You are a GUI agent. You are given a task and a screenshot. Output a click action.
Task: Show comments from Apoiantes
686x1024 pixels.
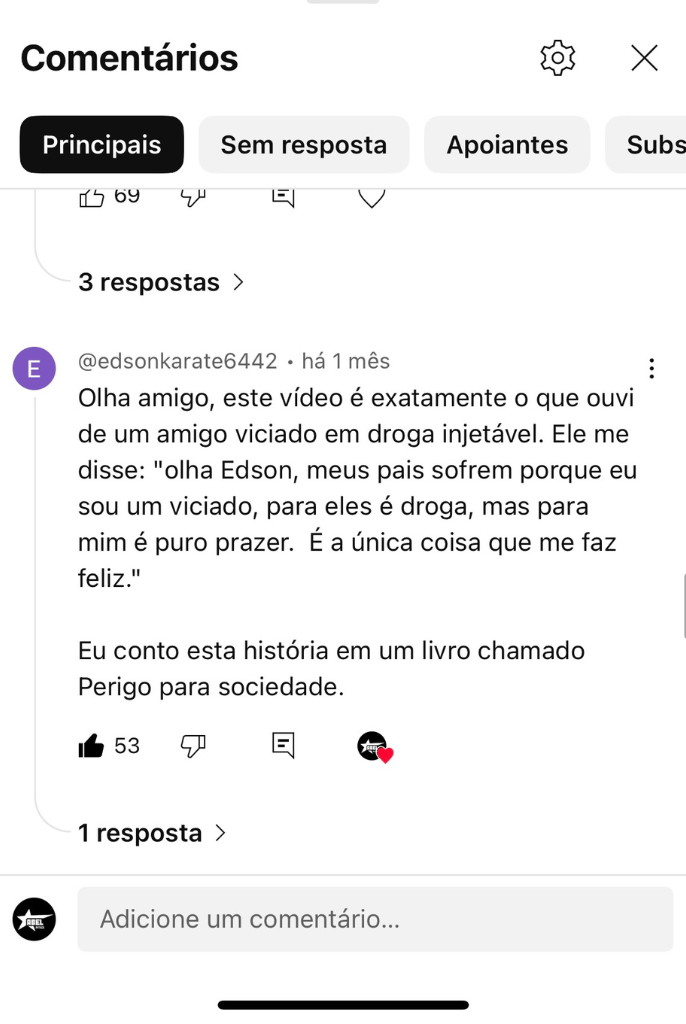(507, 145)
